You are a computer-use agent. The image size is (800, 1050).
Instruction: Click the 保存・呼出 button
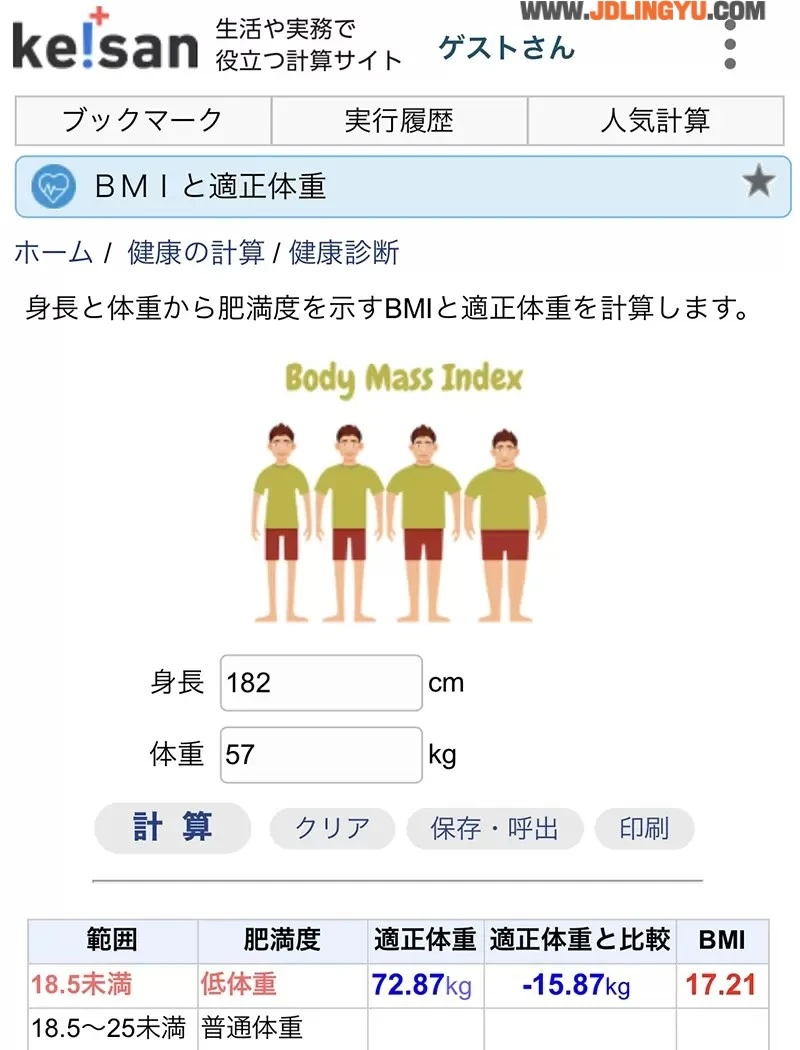tap(494, 828)
